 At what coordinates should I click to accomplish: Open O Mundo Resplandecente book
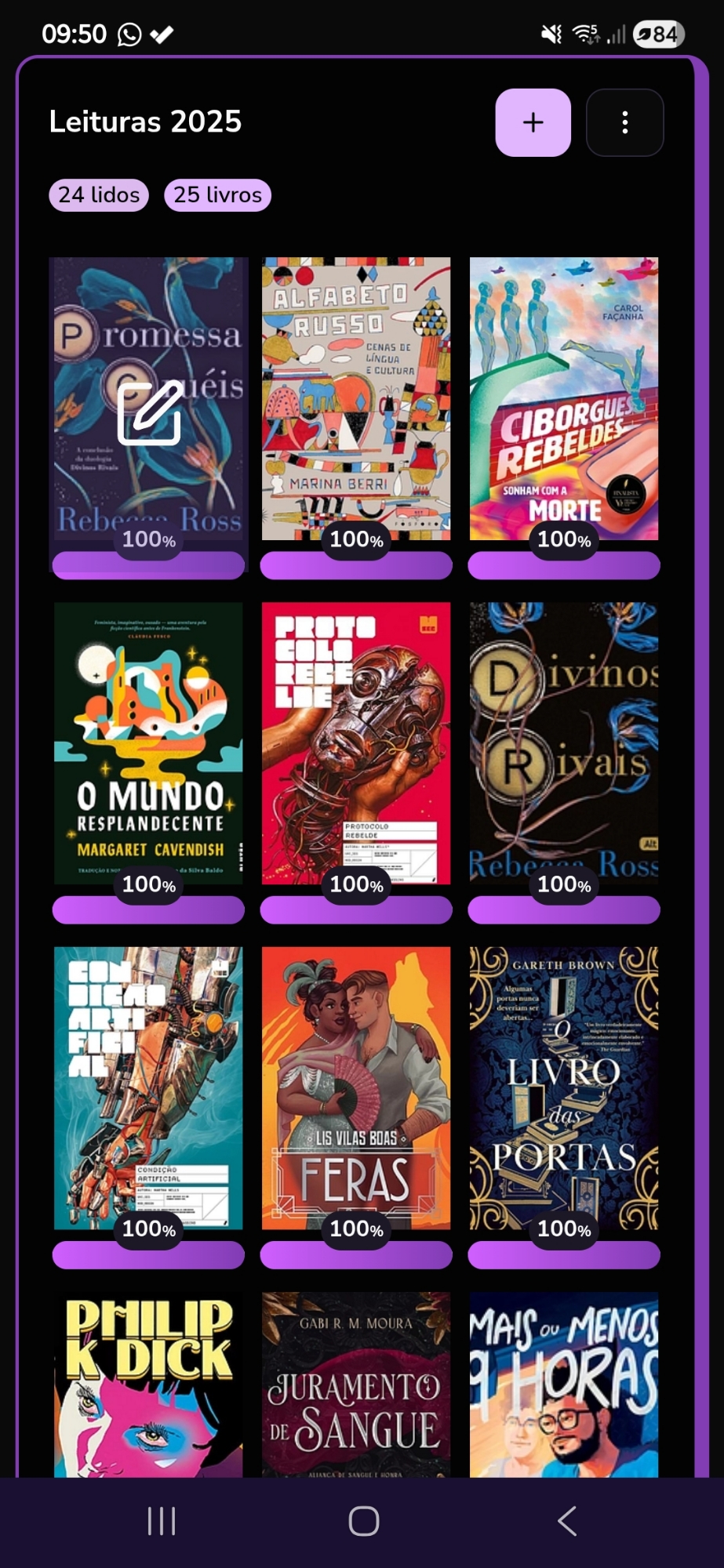(148, 742)
